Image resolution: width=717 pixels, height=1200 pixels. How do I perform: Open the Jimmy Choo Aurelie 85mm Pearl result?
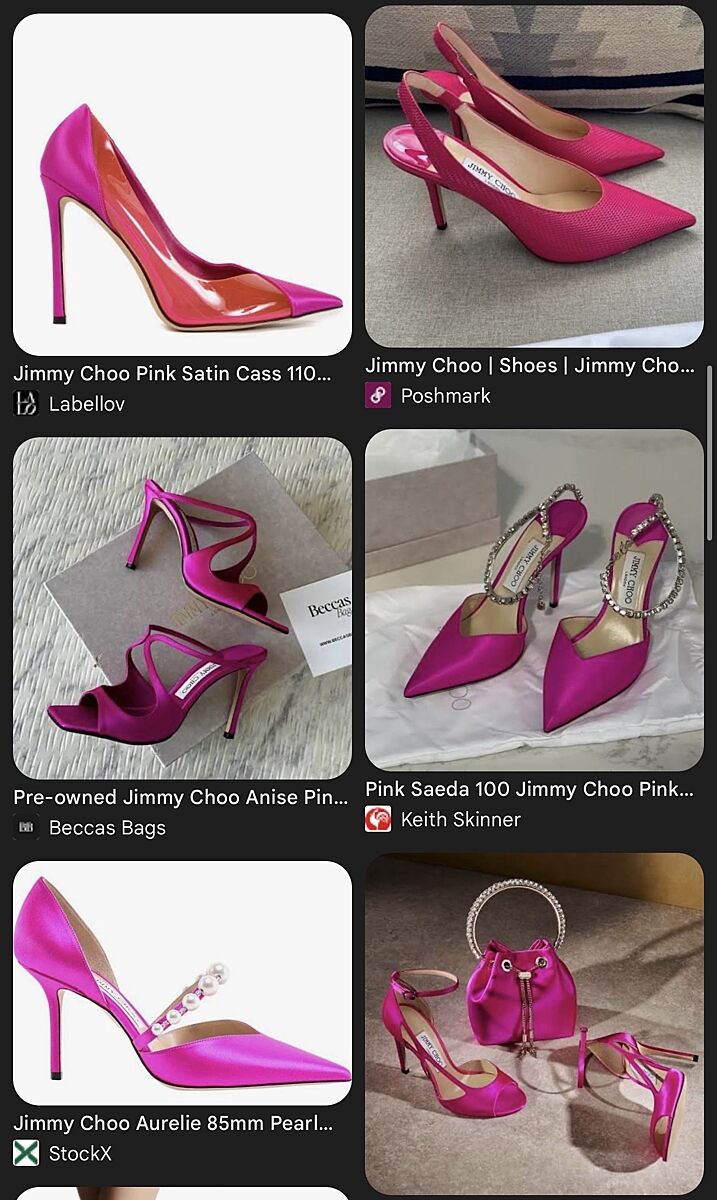coord(182,982)
